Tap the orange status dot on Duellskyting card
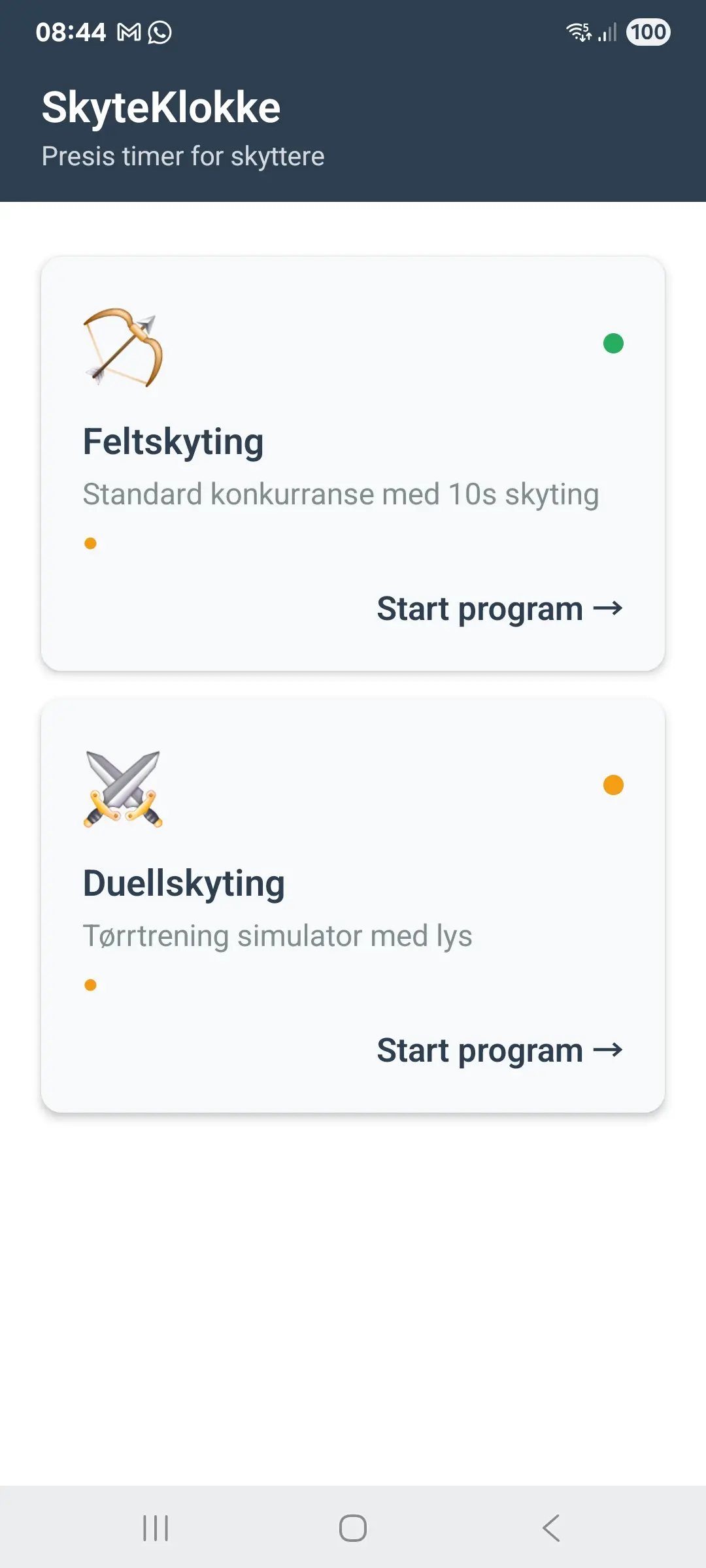This screenshot has width=706, height=1568. (x=614, y=785)
